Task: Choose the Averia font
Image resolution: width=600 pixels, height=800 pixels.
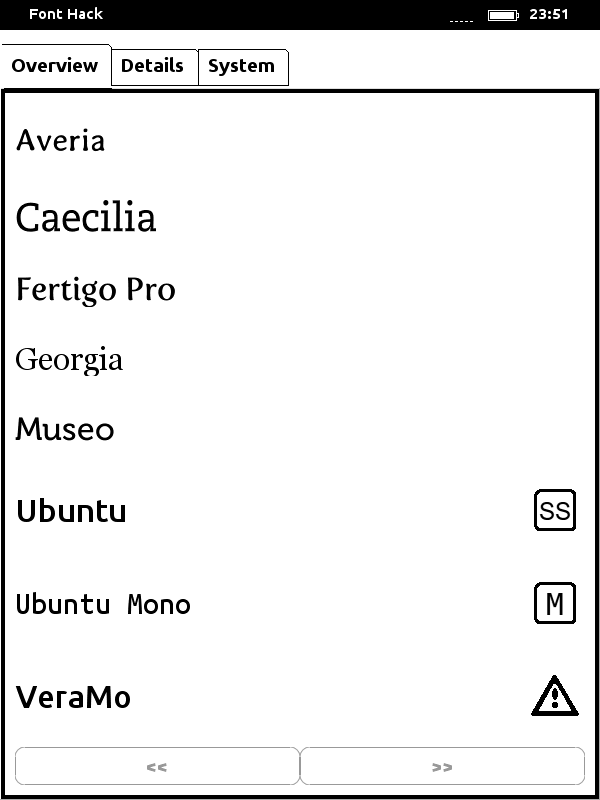Action: 61,141
